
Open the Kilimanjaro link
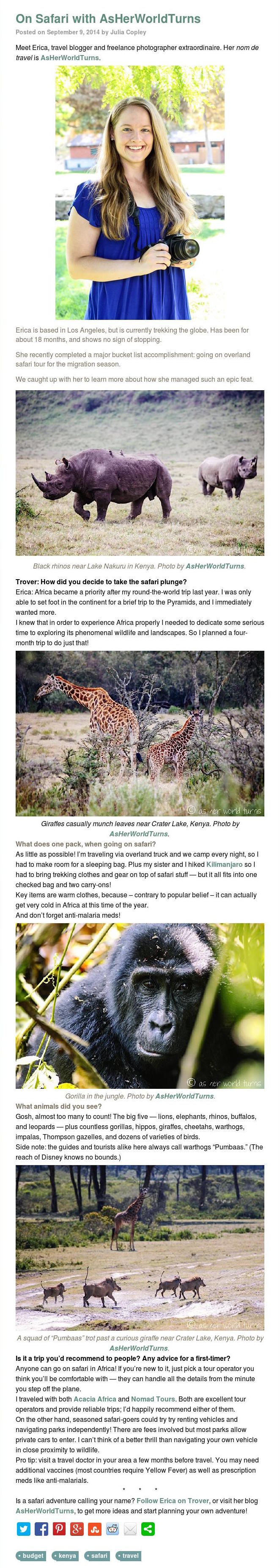pos(224,864)
